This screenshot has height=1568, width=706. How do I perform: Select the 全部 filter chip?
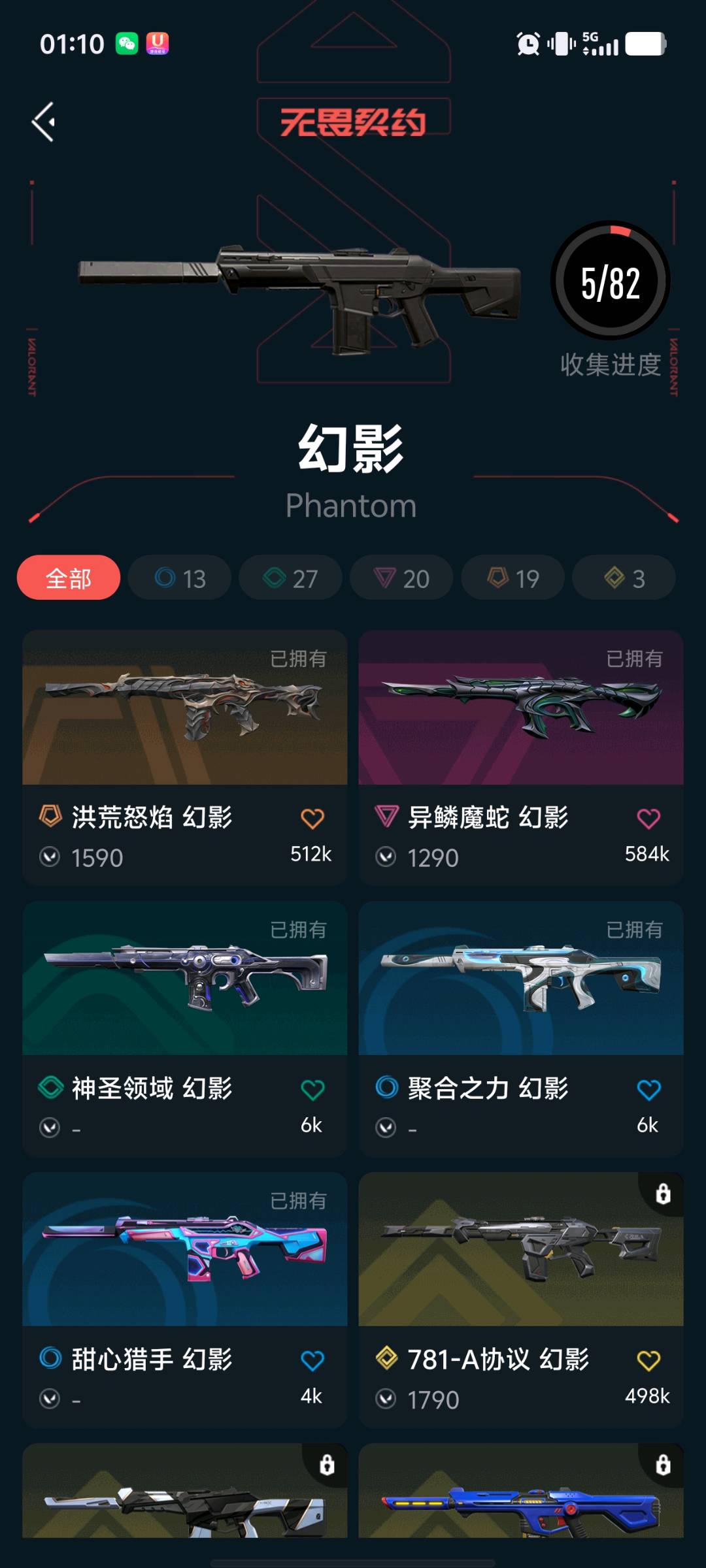point(69,578)
